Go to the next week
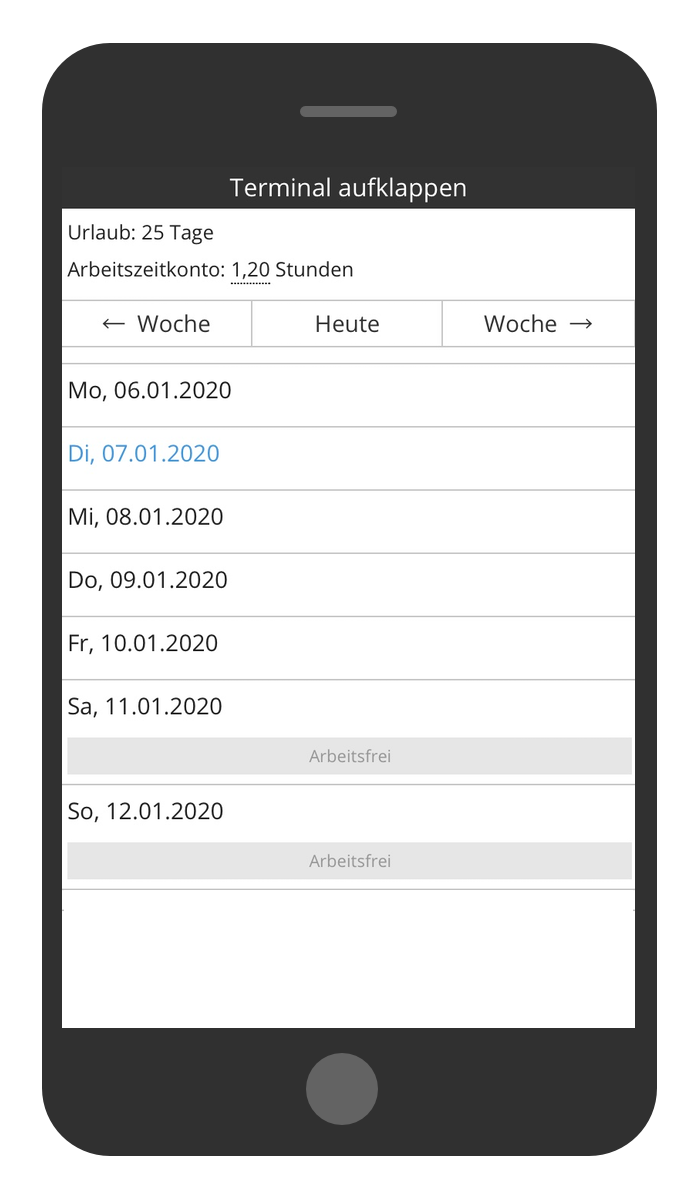Image resolution: width=700 pixels, height=1200 pixels. pyautogui.click(x=539, y=324)
